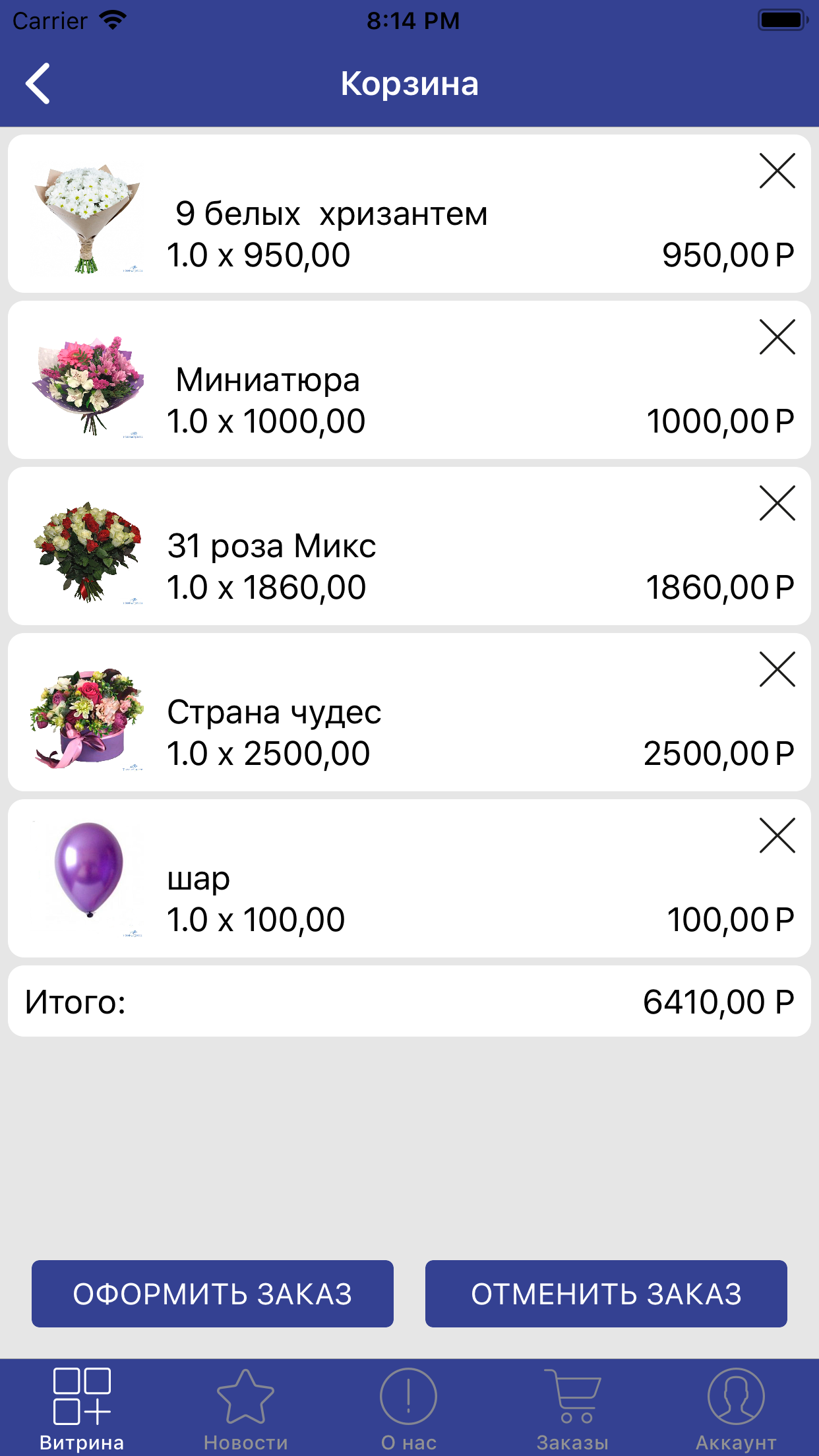Cancel the order with ОТМЕНИТЬ ЗАКАЗ
819x1456 pixels.
[x=606, y=1294]
